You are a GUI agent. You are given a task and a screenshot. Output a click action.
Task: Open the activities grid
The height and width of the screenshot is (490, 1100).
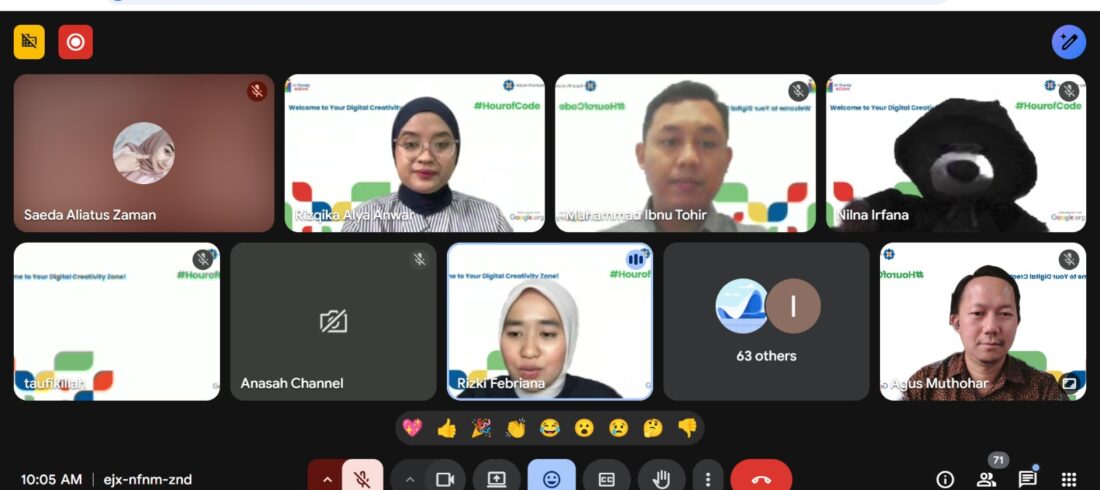tap(1068, 479)
